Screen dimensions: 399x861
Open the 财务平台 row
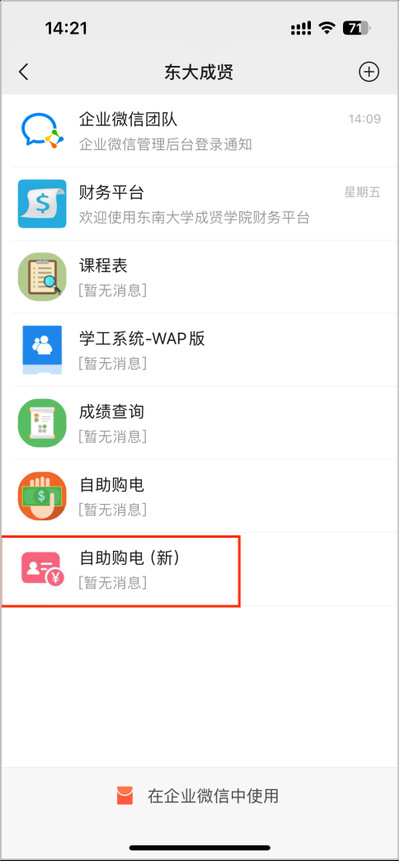tap(199, 204)
